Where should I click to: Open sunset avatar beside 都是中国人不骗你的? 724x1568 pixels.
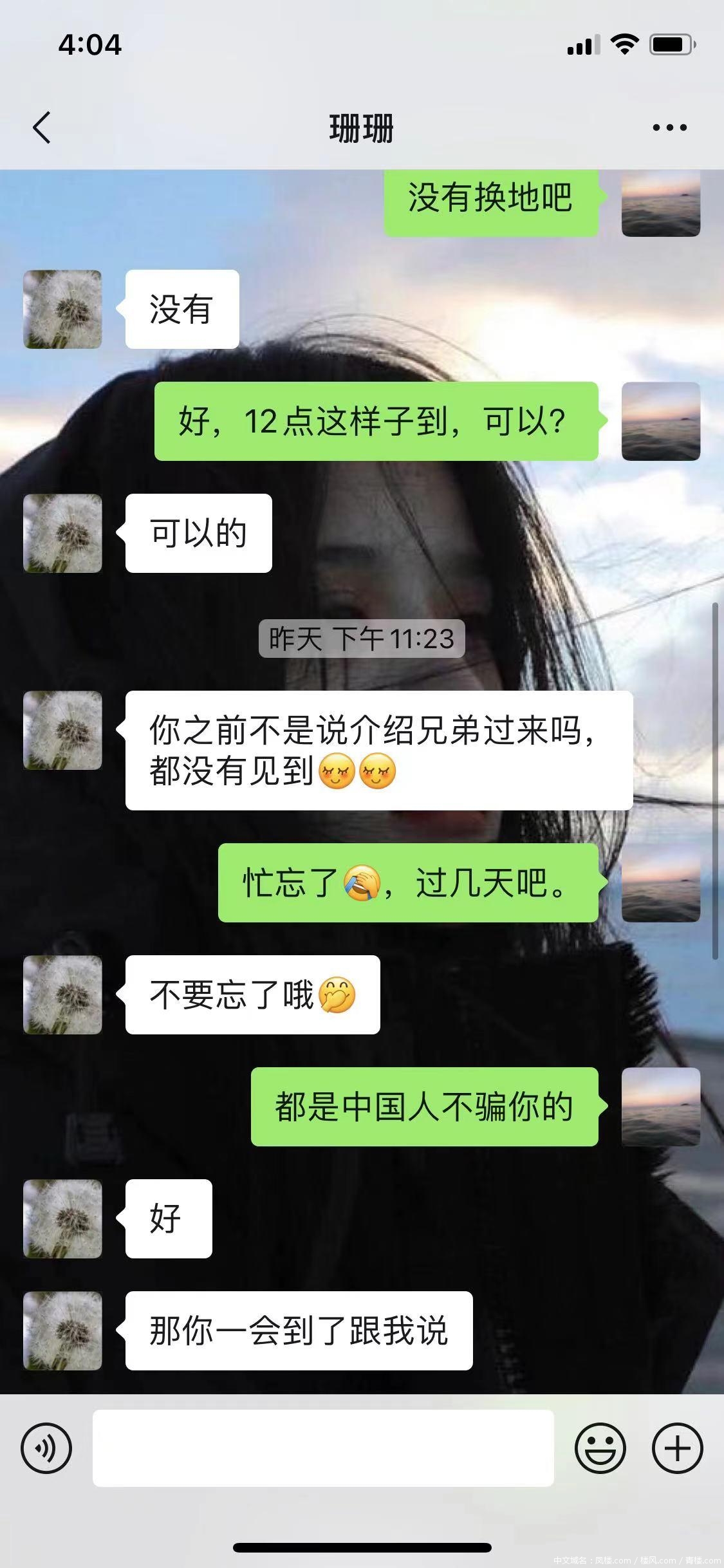coord(660,1106)
